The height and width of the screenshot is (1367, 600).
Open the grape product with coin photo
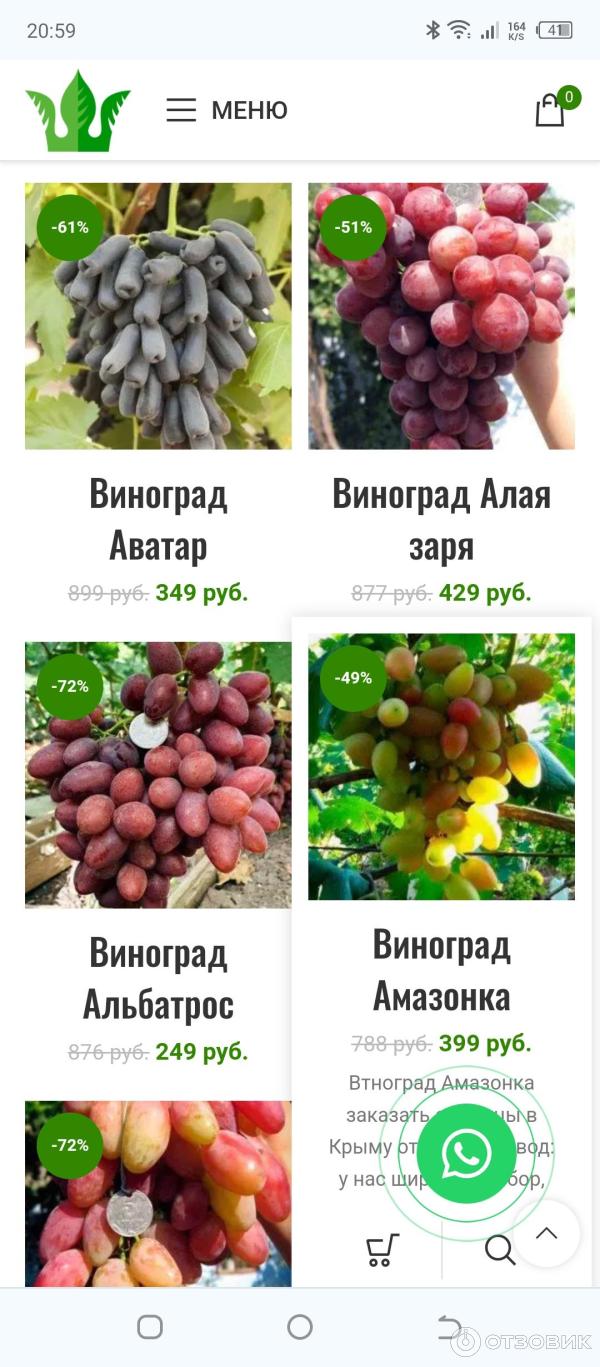pos(158,1193)
